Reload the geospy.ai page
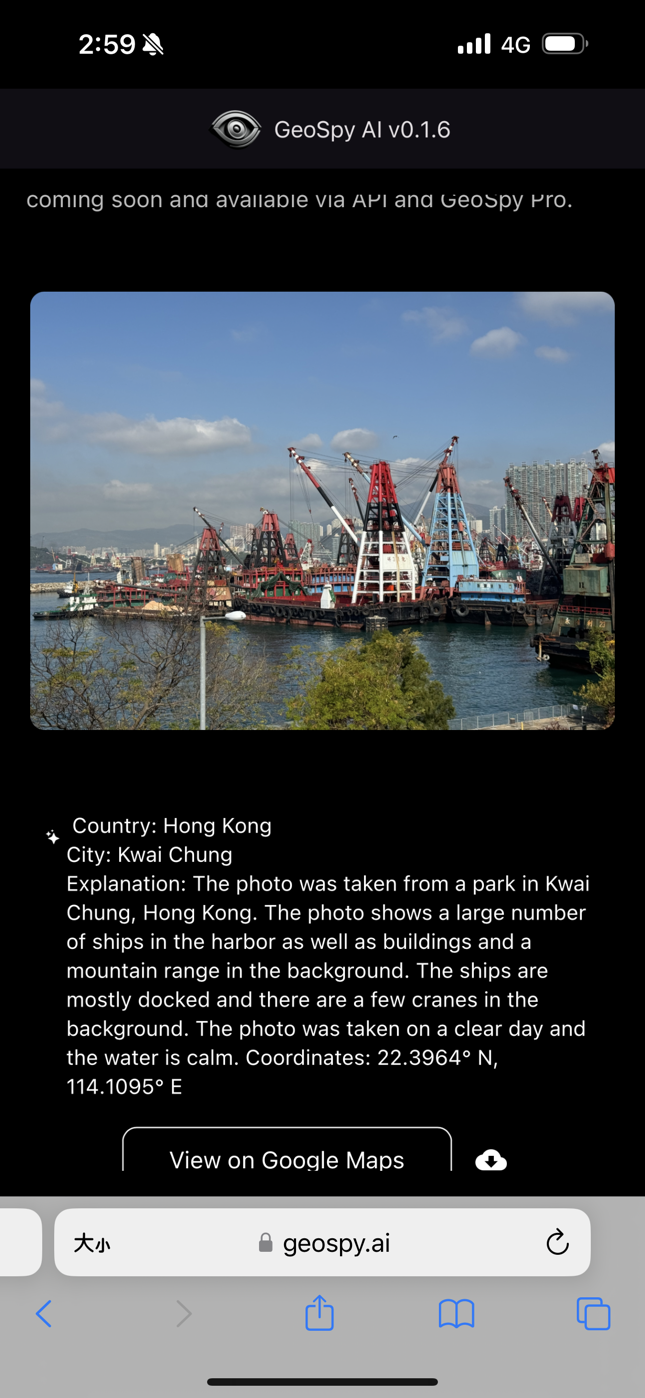This screenshot has width=645, height=1398. pyautogui.click(x=557, y=1243)
